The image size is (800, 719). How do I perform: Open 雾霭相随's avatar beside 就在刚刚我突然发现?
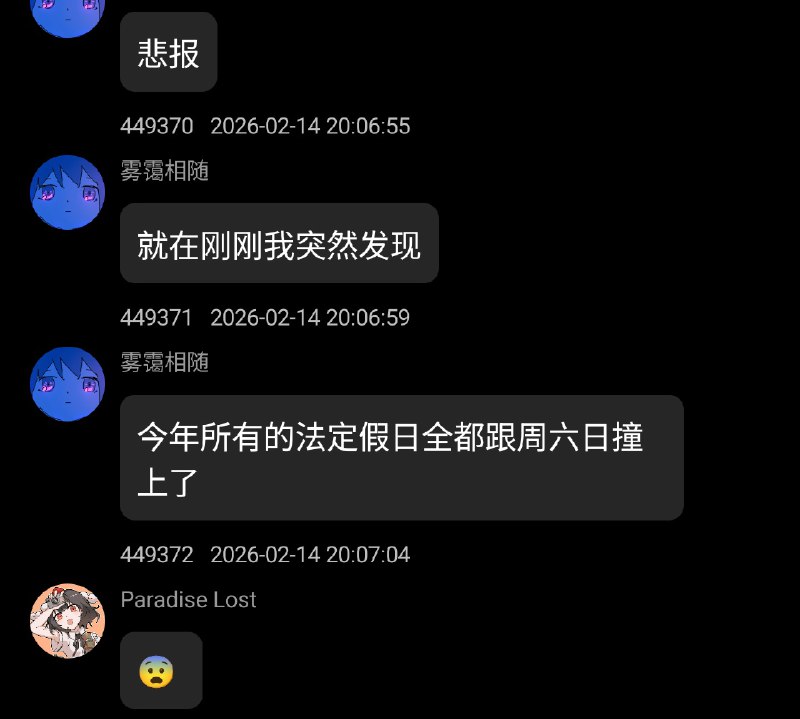click(x=67, y=192)
